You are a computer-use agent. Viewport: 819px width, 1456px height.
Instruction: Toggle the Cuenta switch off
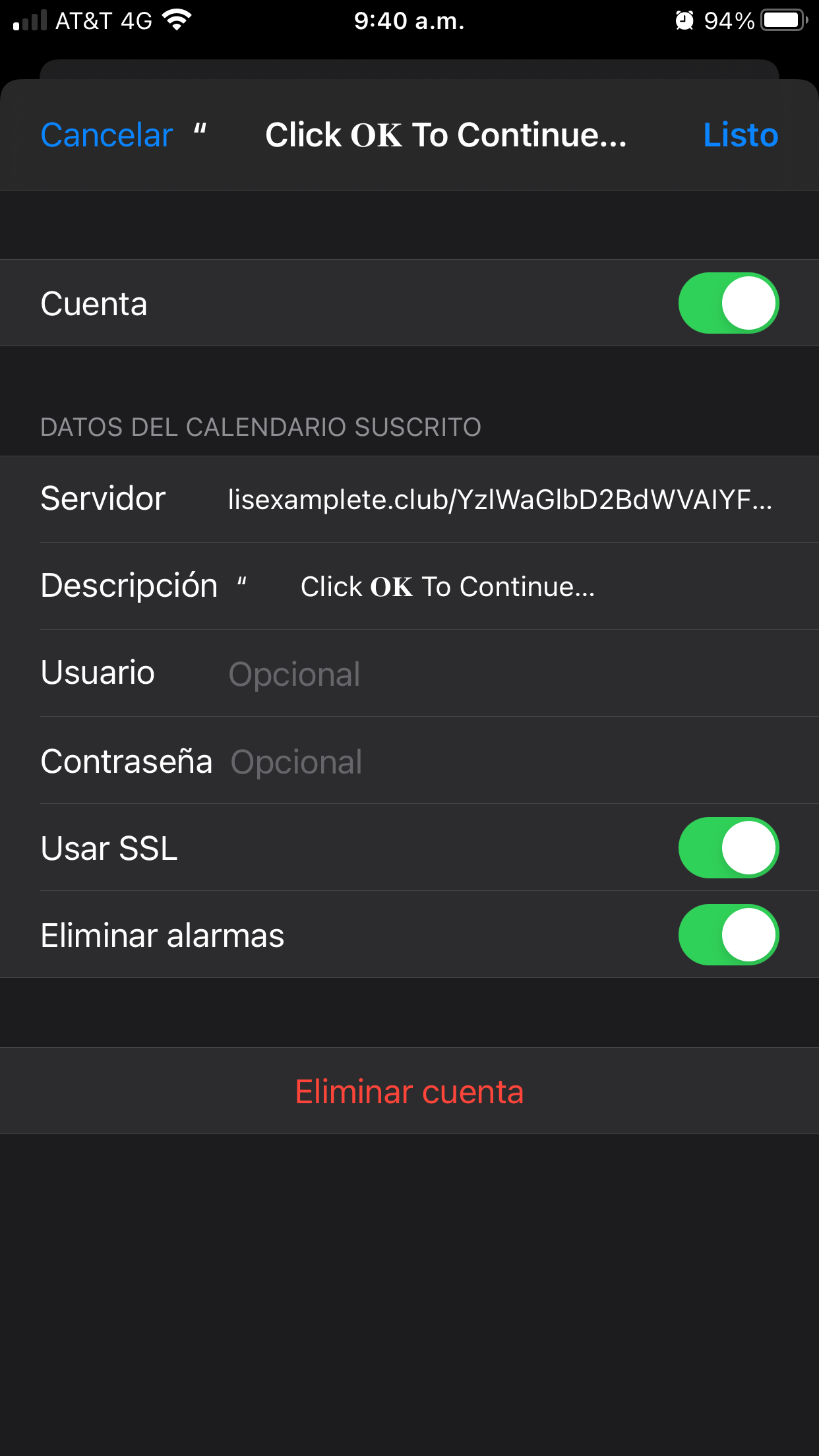(x=729, y=303)
